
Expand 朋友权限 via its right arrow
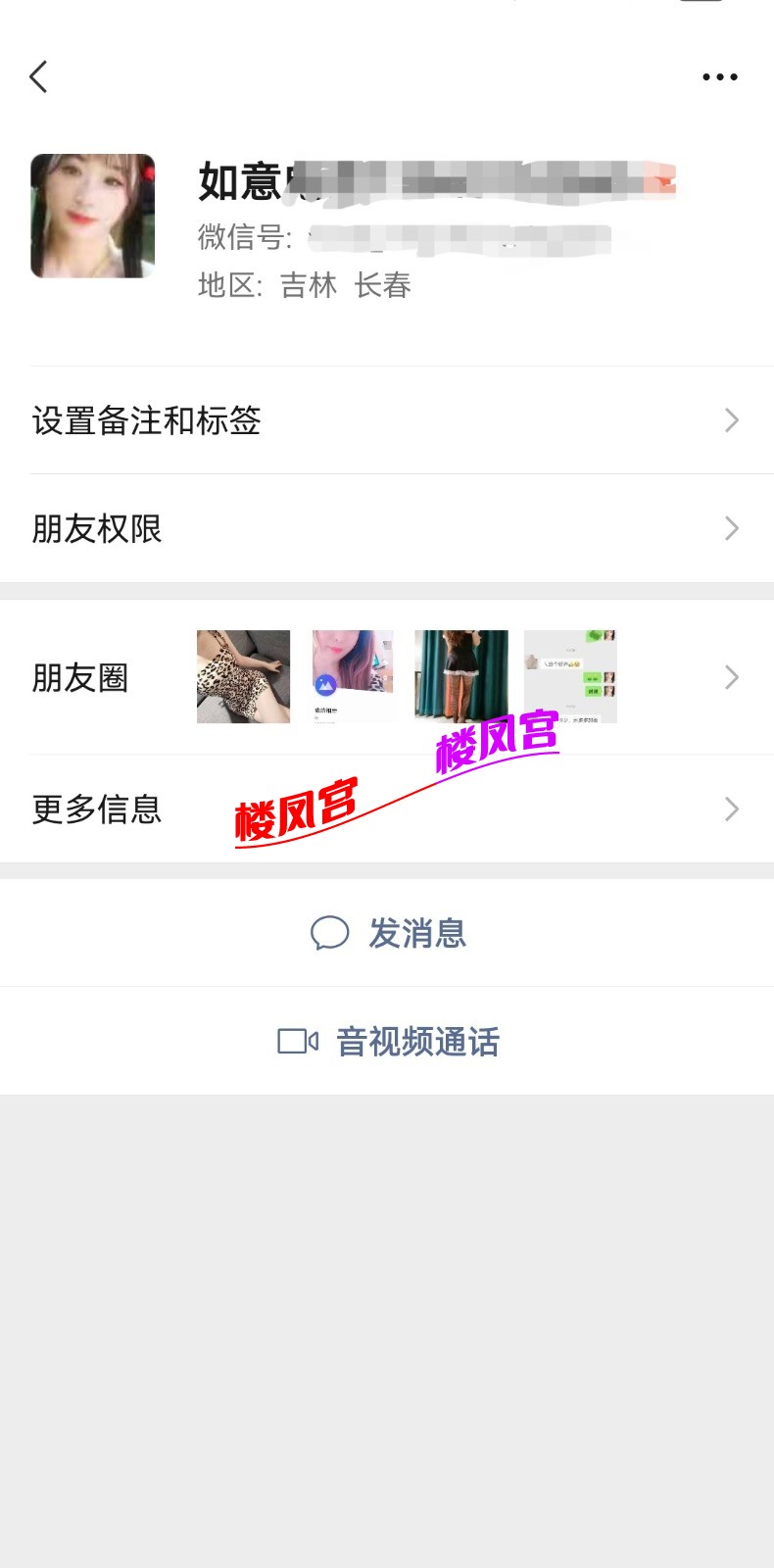point(730,528)
